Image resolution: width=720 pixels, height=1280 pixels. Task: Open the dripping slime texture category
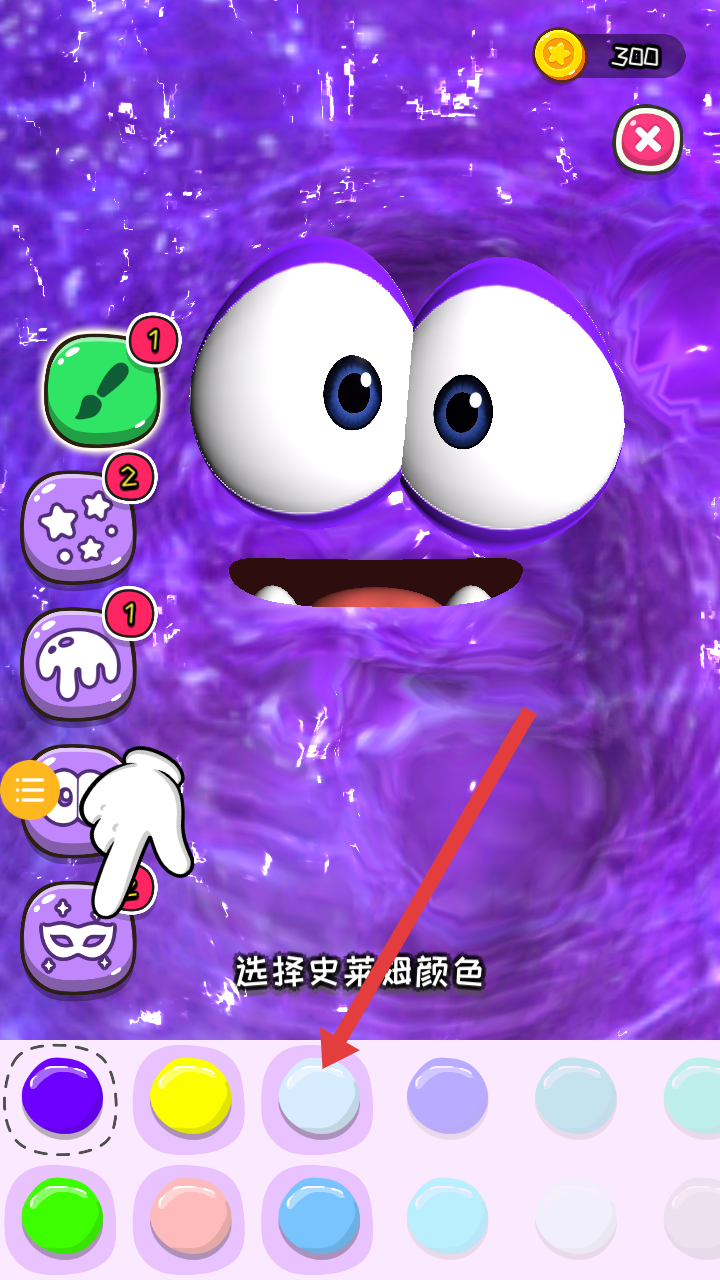coord(78,662)
